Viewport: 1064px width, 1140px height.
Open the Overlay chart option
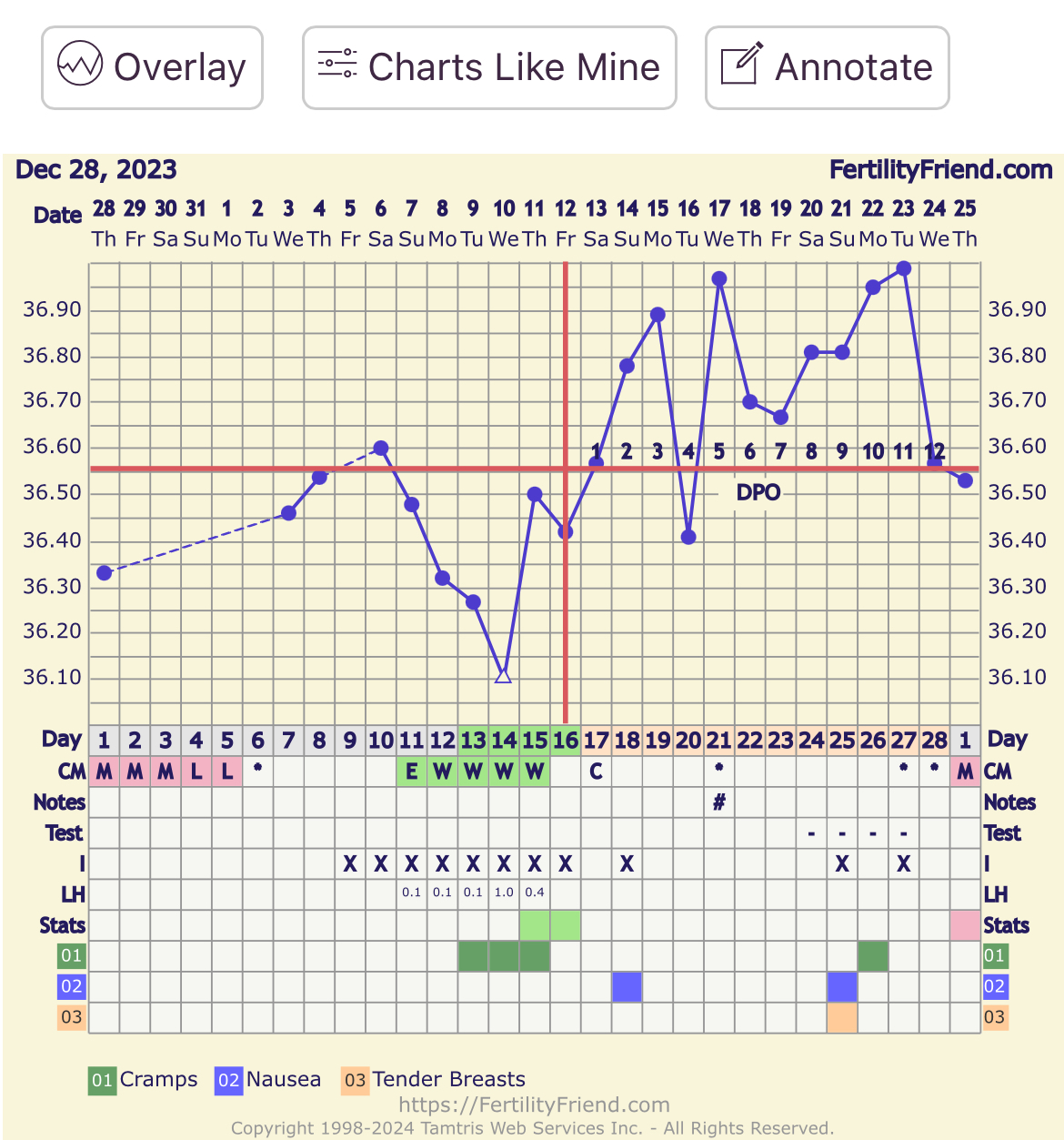click(x=152, y=67)
